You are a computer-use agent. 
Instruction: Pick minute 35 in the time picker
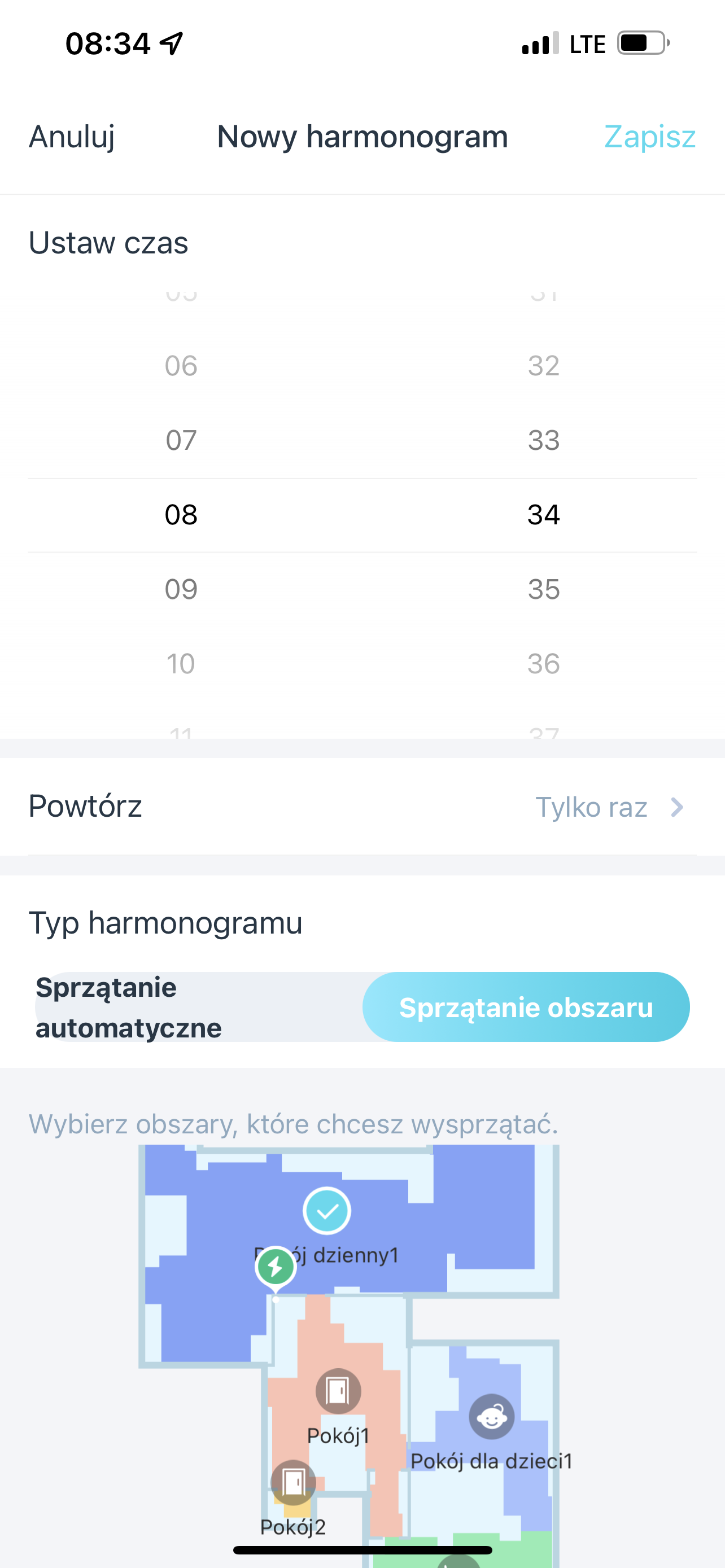click(x=543, y=589)
